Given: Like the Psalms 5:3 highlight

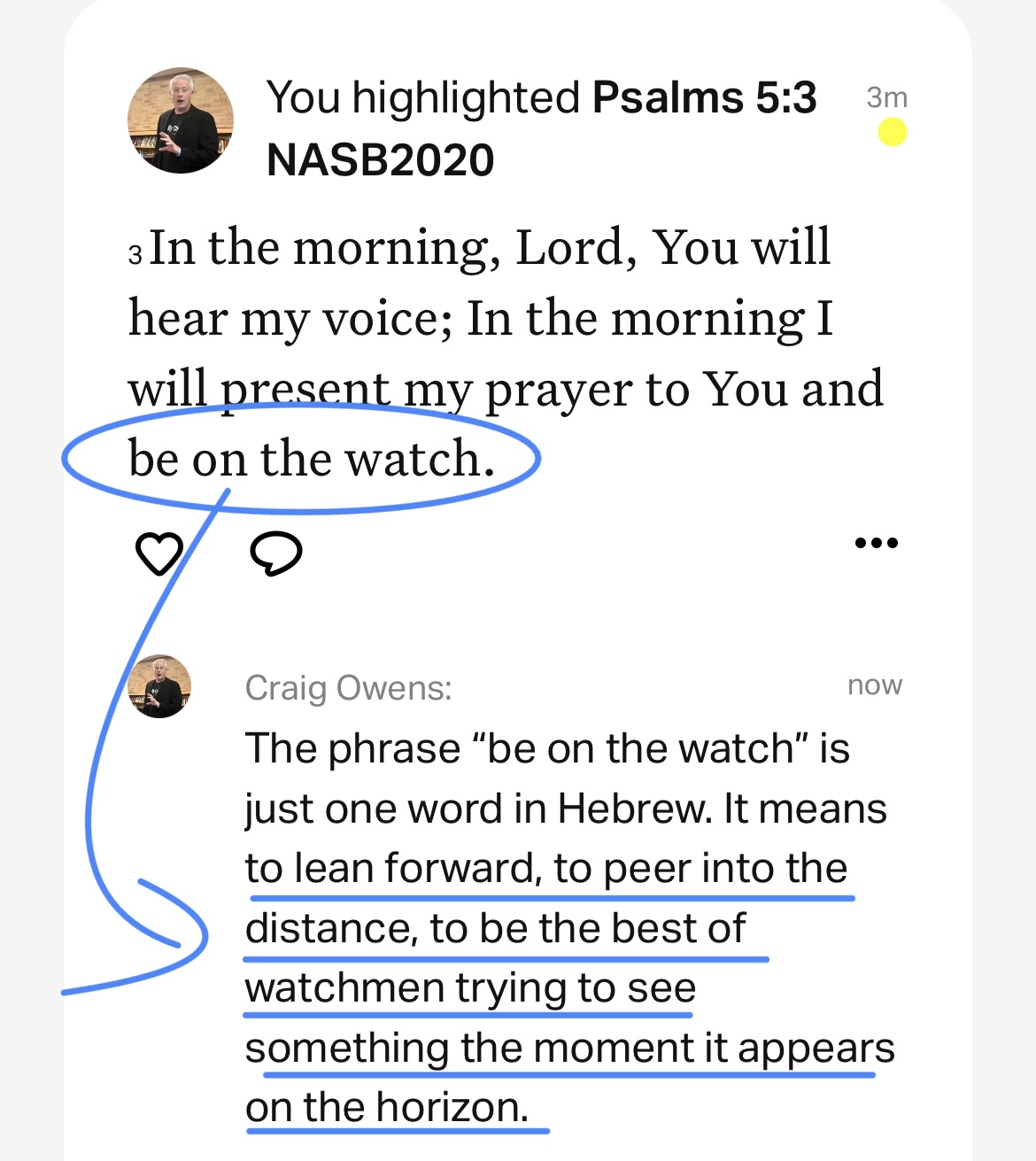Looking at the screenshot, I should tap(159, 553).
